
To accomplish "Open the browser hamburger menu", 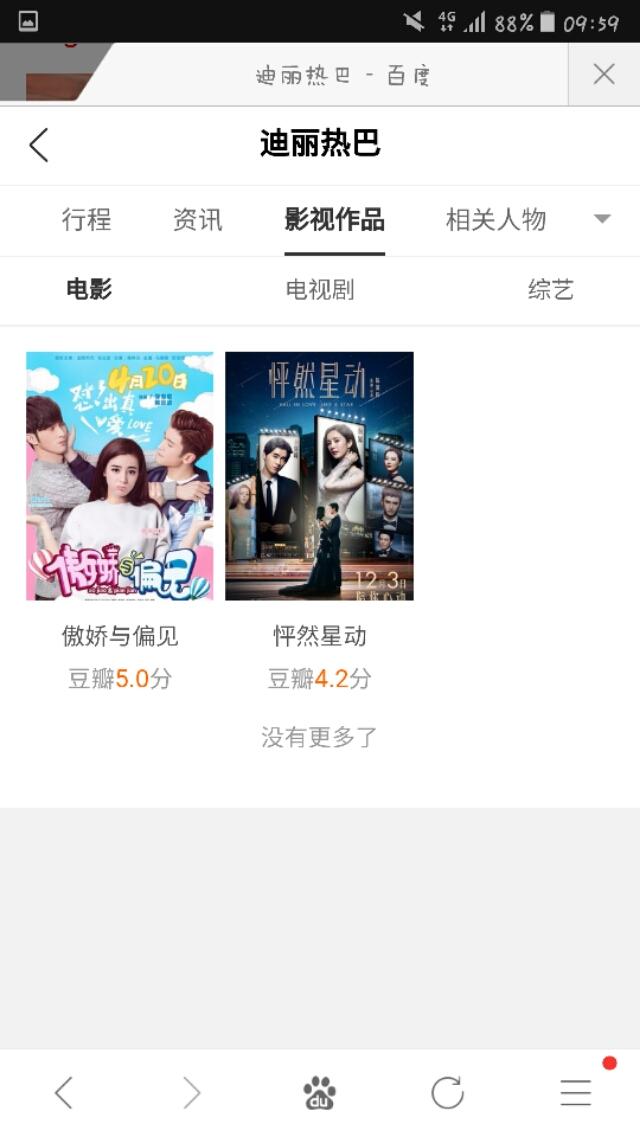I will click(576, 1093).
